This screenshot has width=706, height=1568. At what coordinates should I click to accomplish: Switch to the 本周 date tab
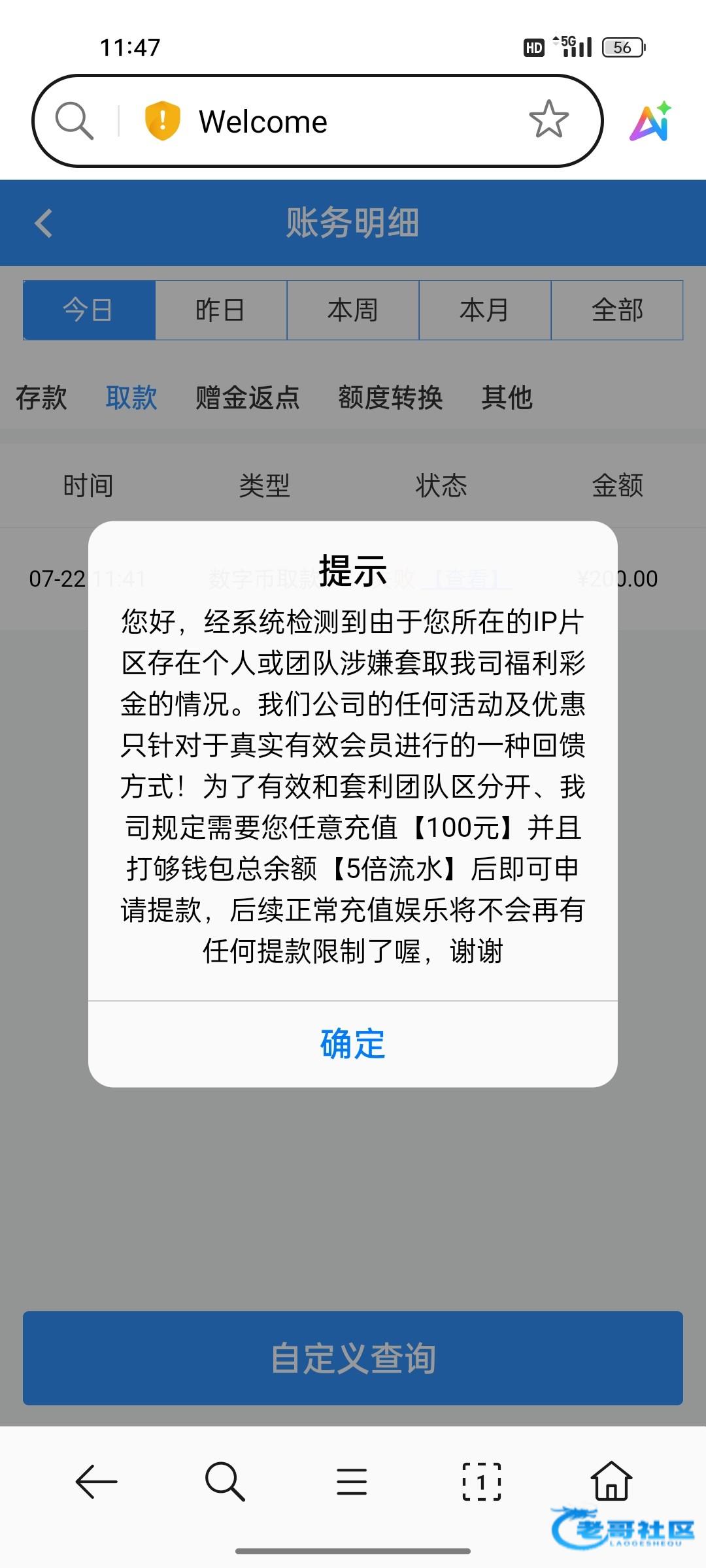click(x=353, y=310)
